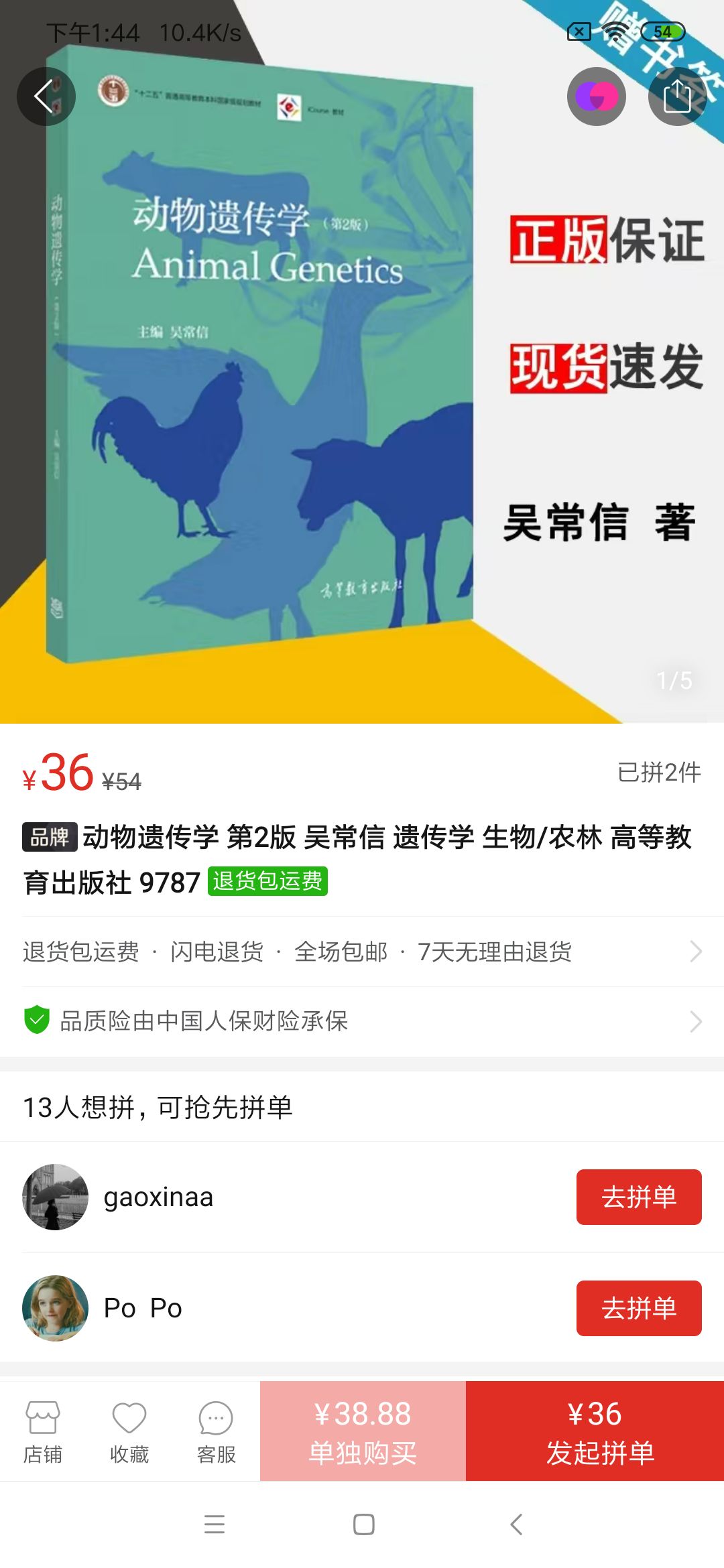Open the purple-pink circular icon
Image resolution: width=724 pixels, height=1568 pixels.
click(x=596, y=96)
